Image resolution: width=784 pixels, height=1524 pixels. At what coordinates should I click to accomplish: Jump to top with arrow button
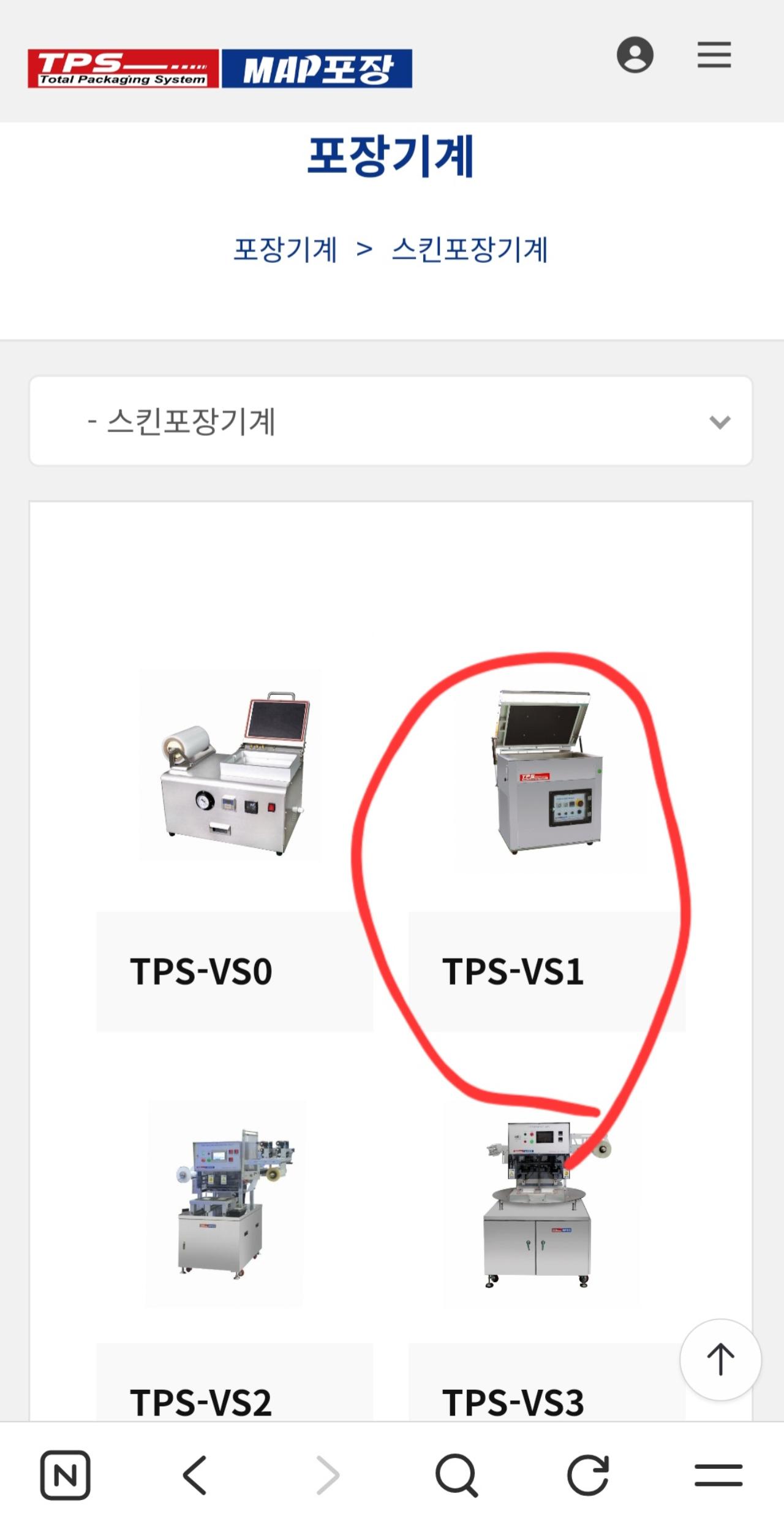coord(720,1359)
